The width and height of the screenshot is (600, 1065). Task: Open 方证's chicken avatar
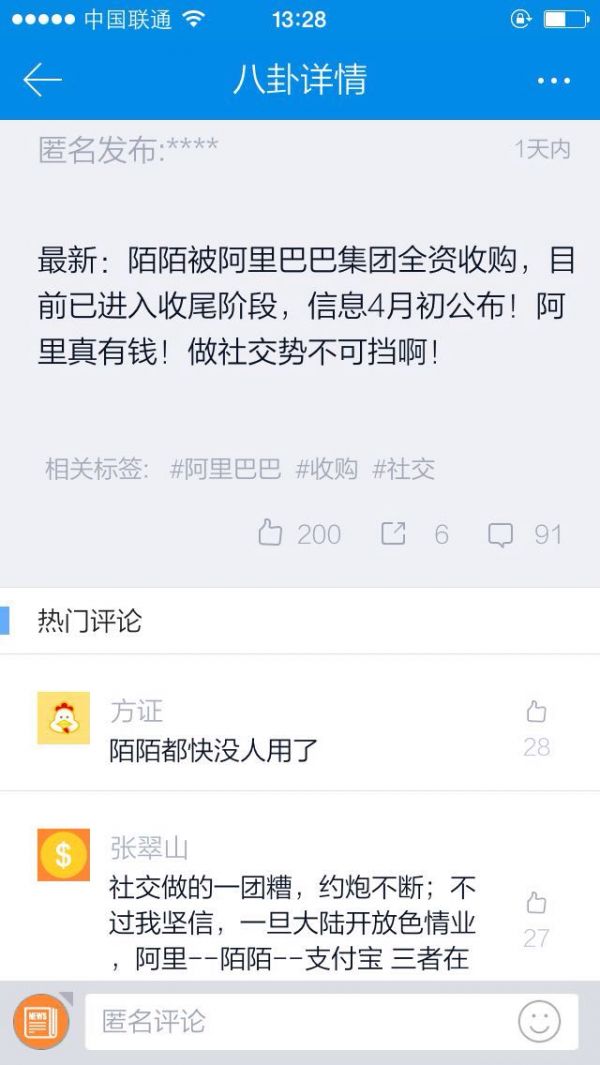pyautogui.click(x=63, y=718)
